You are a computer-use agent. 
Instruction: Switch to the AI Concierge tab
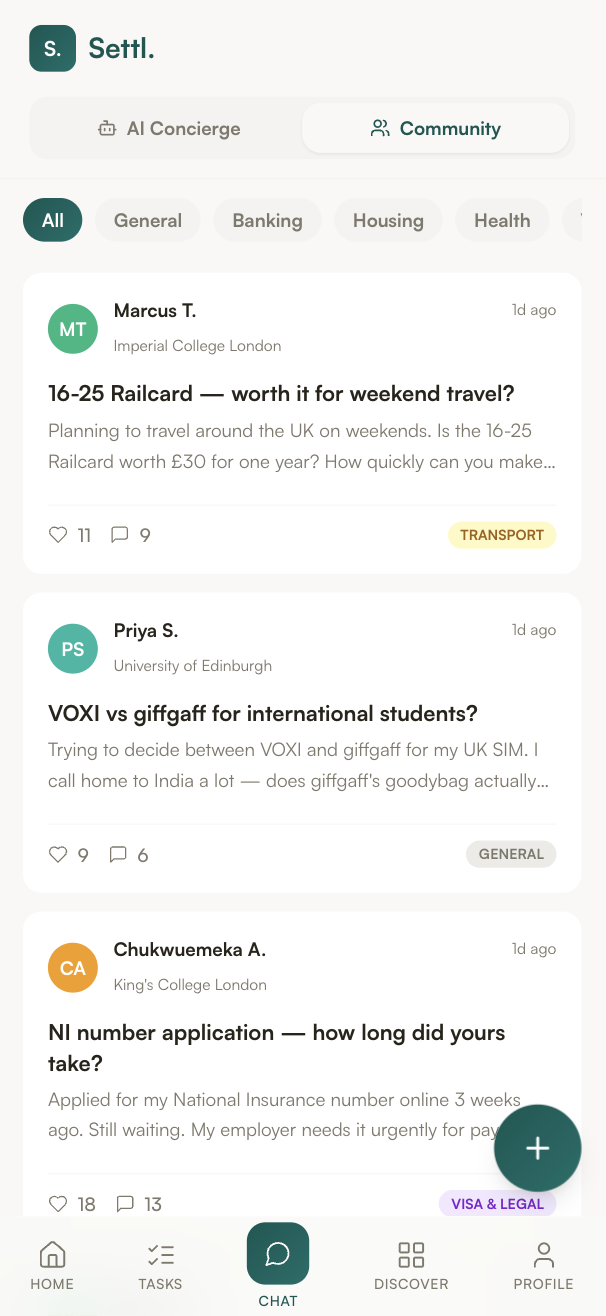point(169,129)
